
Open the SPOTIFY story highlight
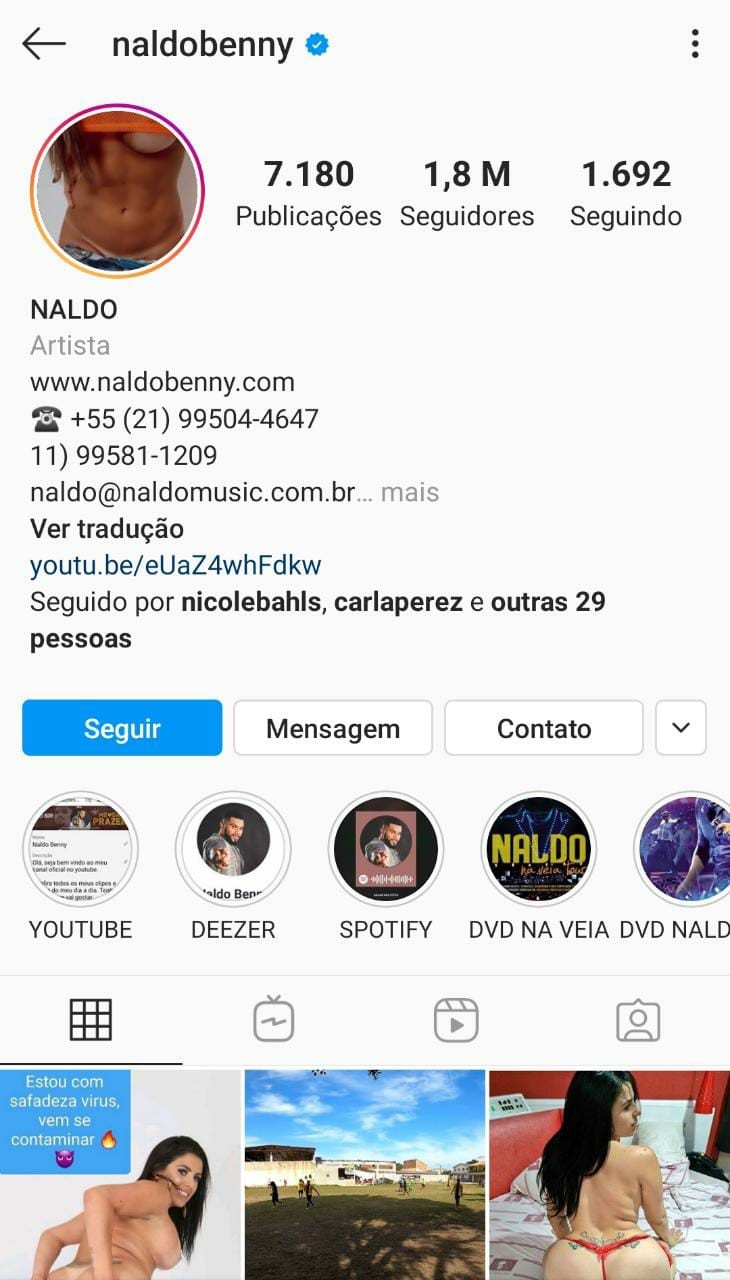pos(386,850)
